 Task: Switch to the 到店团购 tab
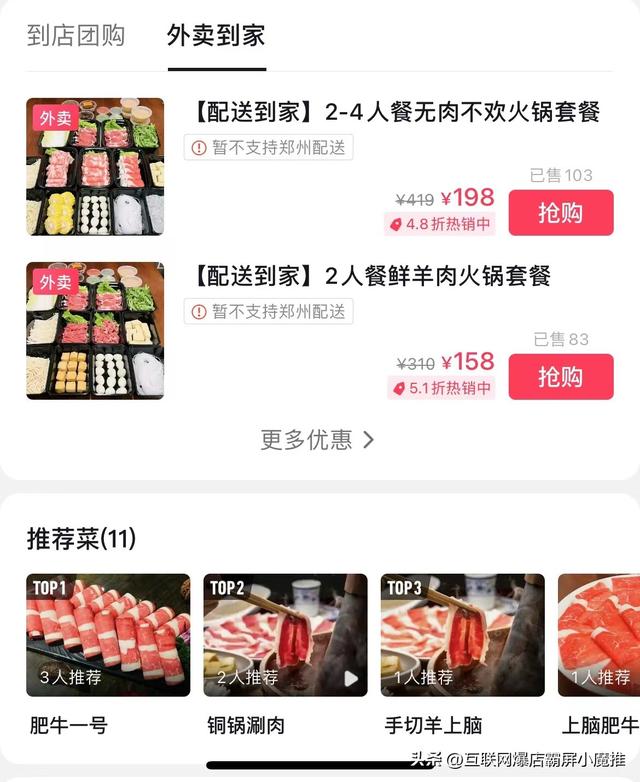[76, 36]
